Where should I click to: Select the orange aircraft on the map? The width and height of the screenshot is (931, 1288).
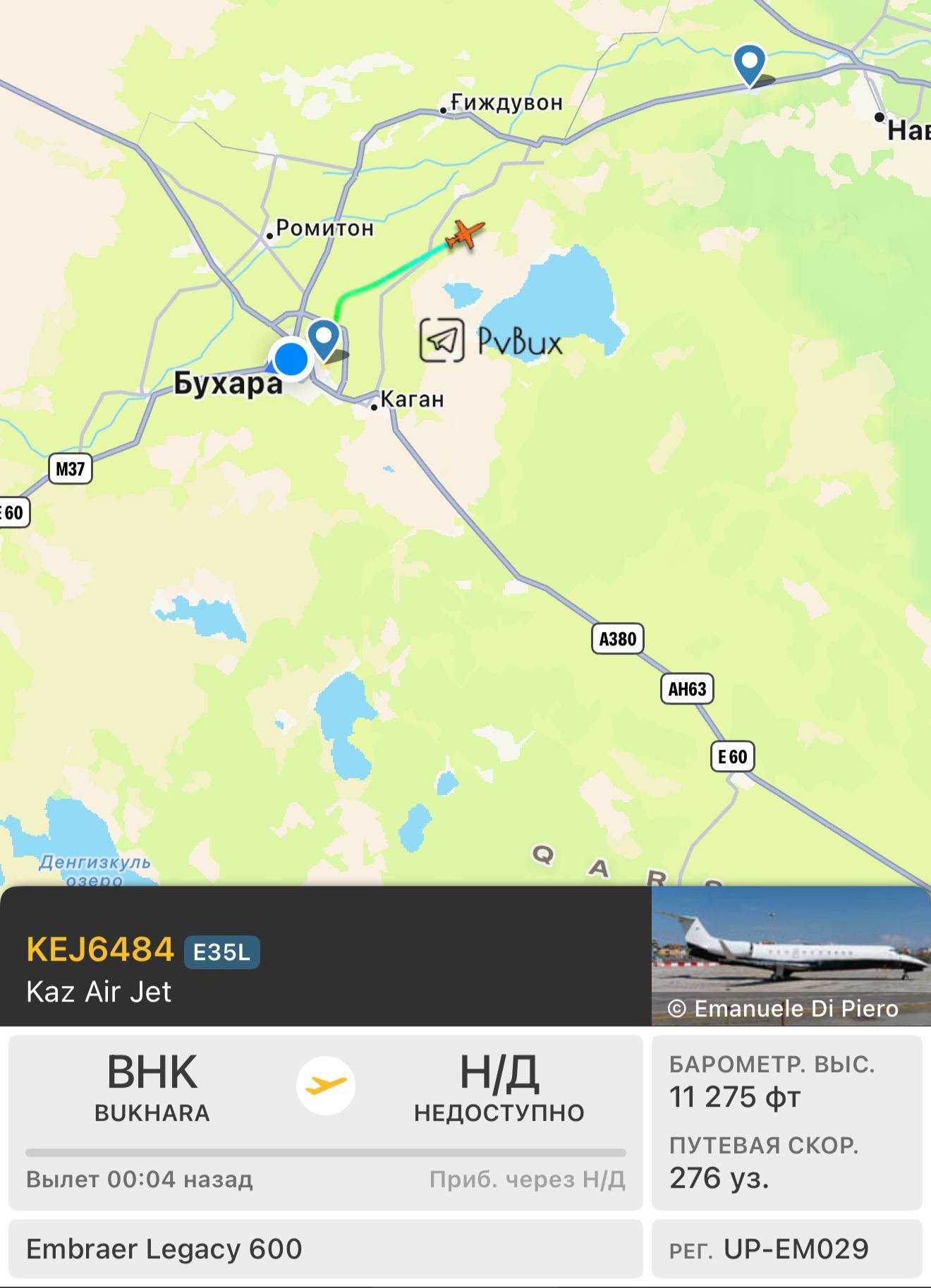point(465,233)
